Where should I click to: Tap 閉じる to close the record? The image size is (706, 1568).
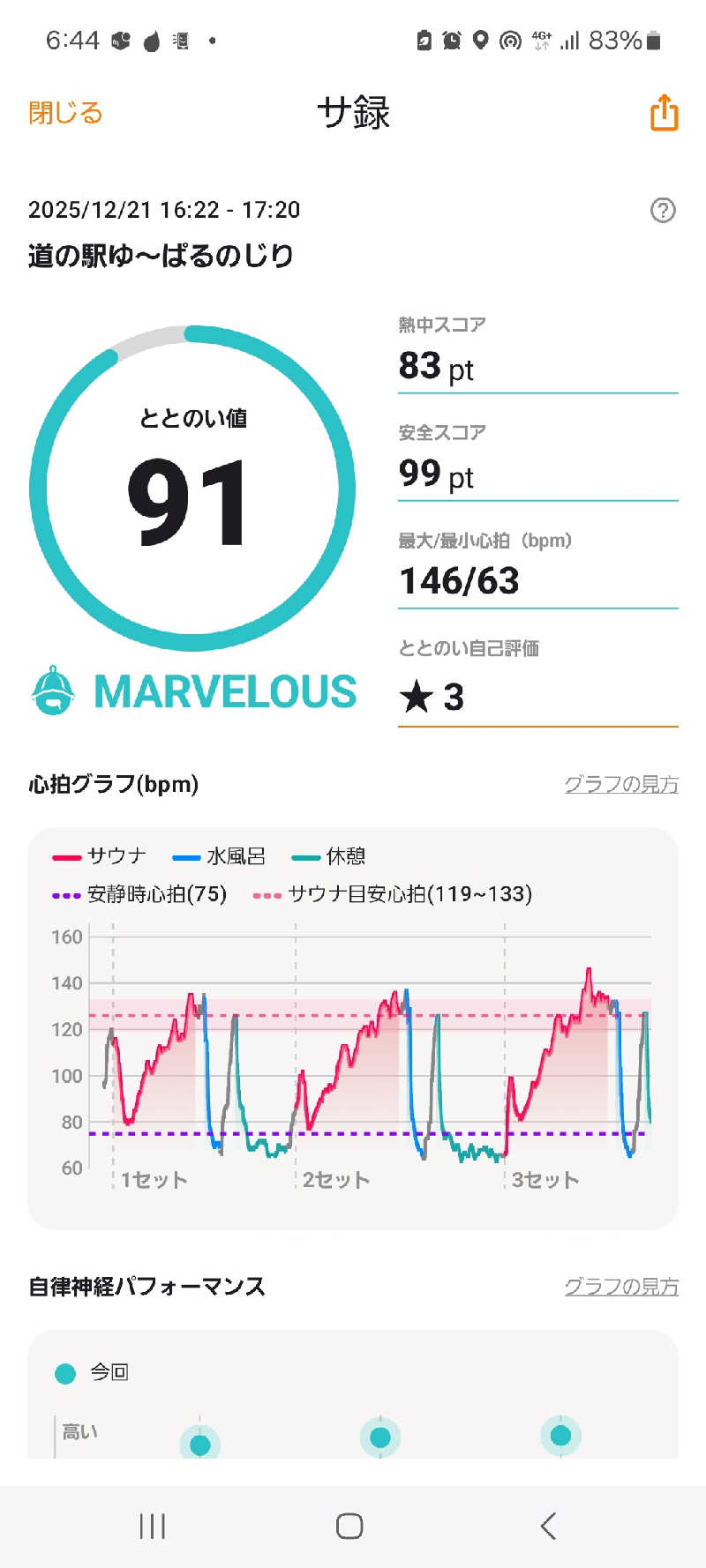pyautogui.click(x=65, y=113)
